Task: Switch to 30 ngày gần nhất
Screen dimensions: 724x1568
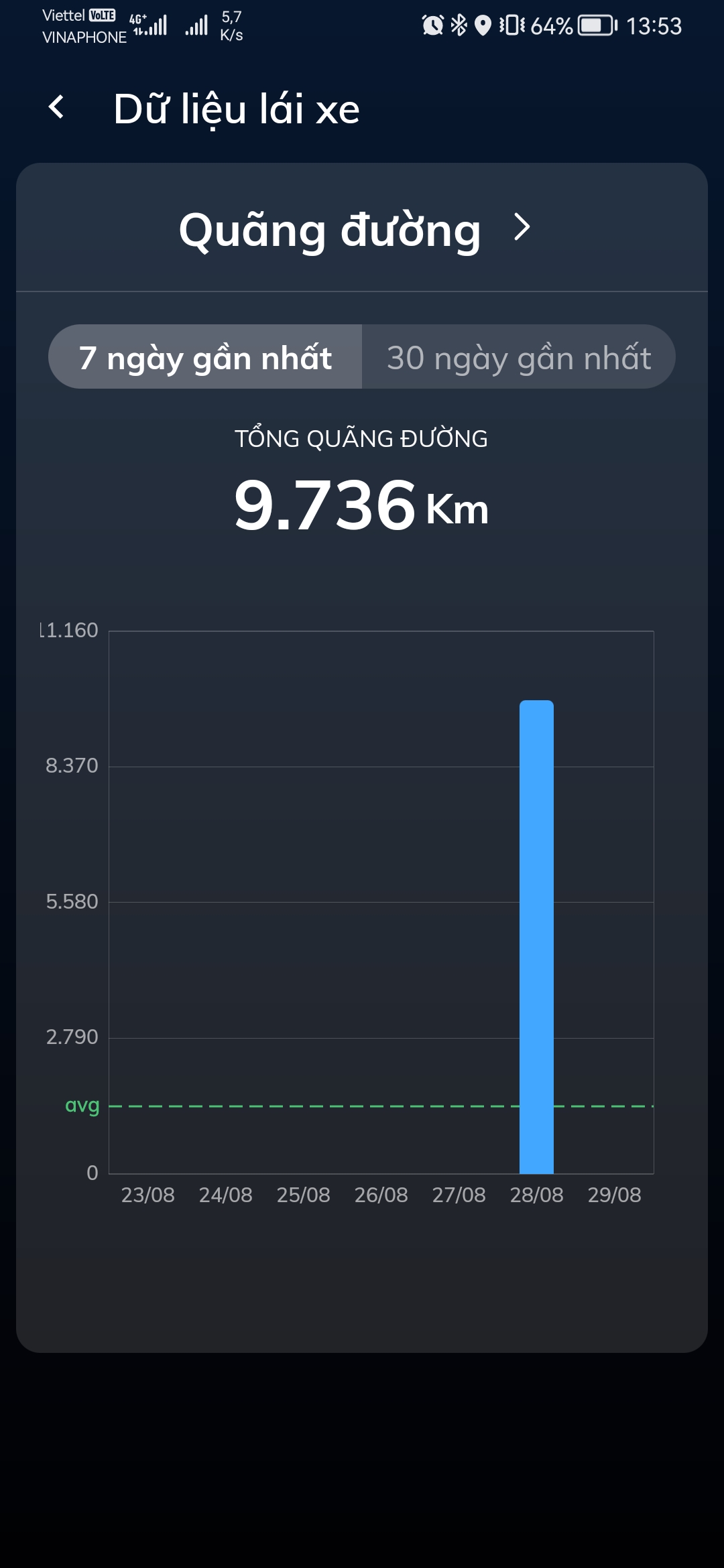Action: coord(518,357)
